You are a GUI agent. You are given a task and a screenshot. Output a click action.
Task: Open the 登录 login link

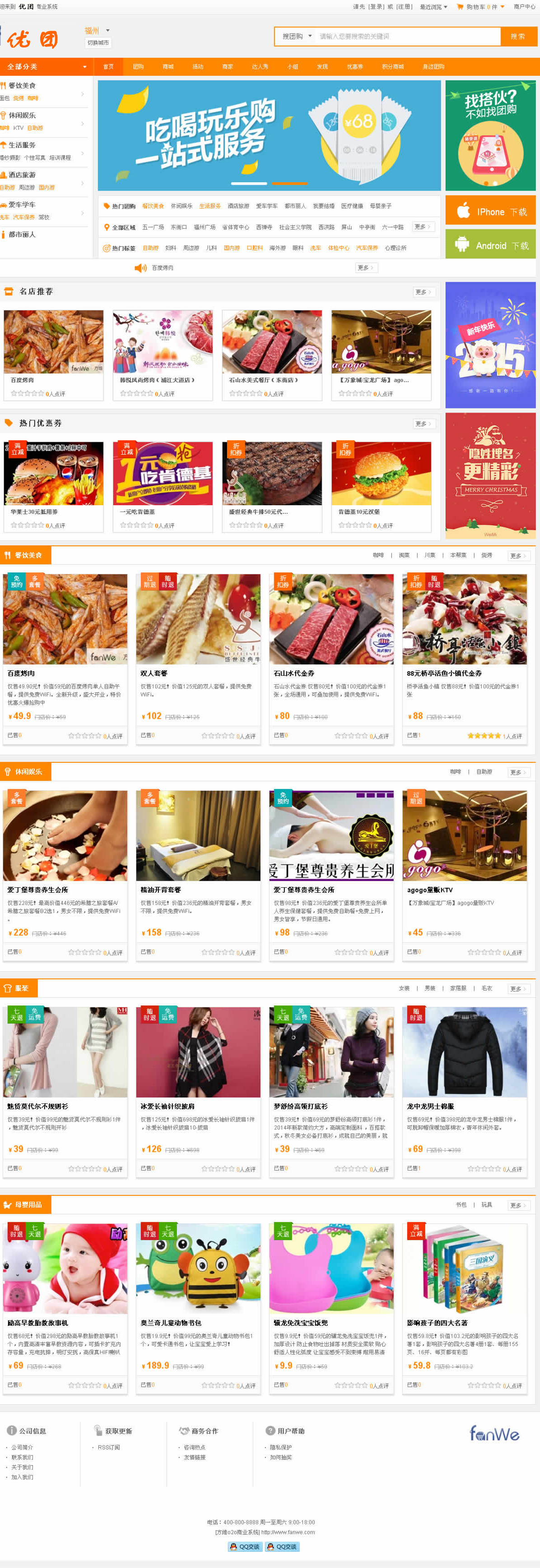[376, 7]
